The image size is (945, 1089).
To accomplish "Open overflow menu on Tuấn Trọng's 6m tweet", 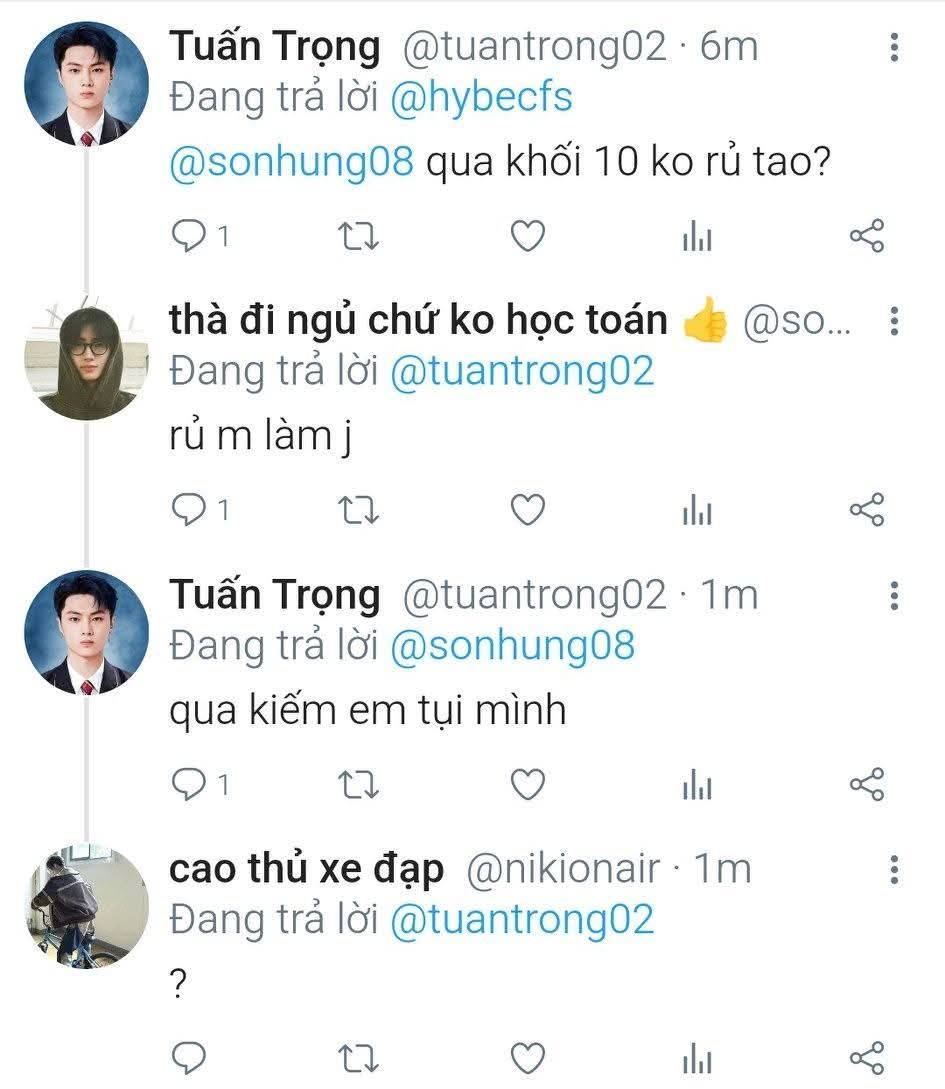I will click(x=894, y=47).
